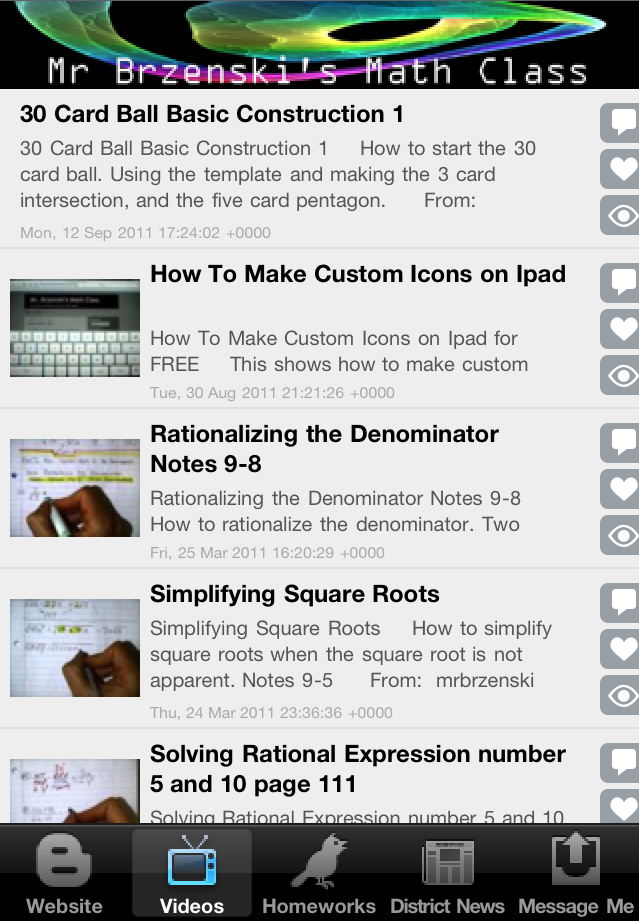Open Solving Rational Expression number 5 and 10
Screen dimensions: 639x921
click(x=358, y=768)
